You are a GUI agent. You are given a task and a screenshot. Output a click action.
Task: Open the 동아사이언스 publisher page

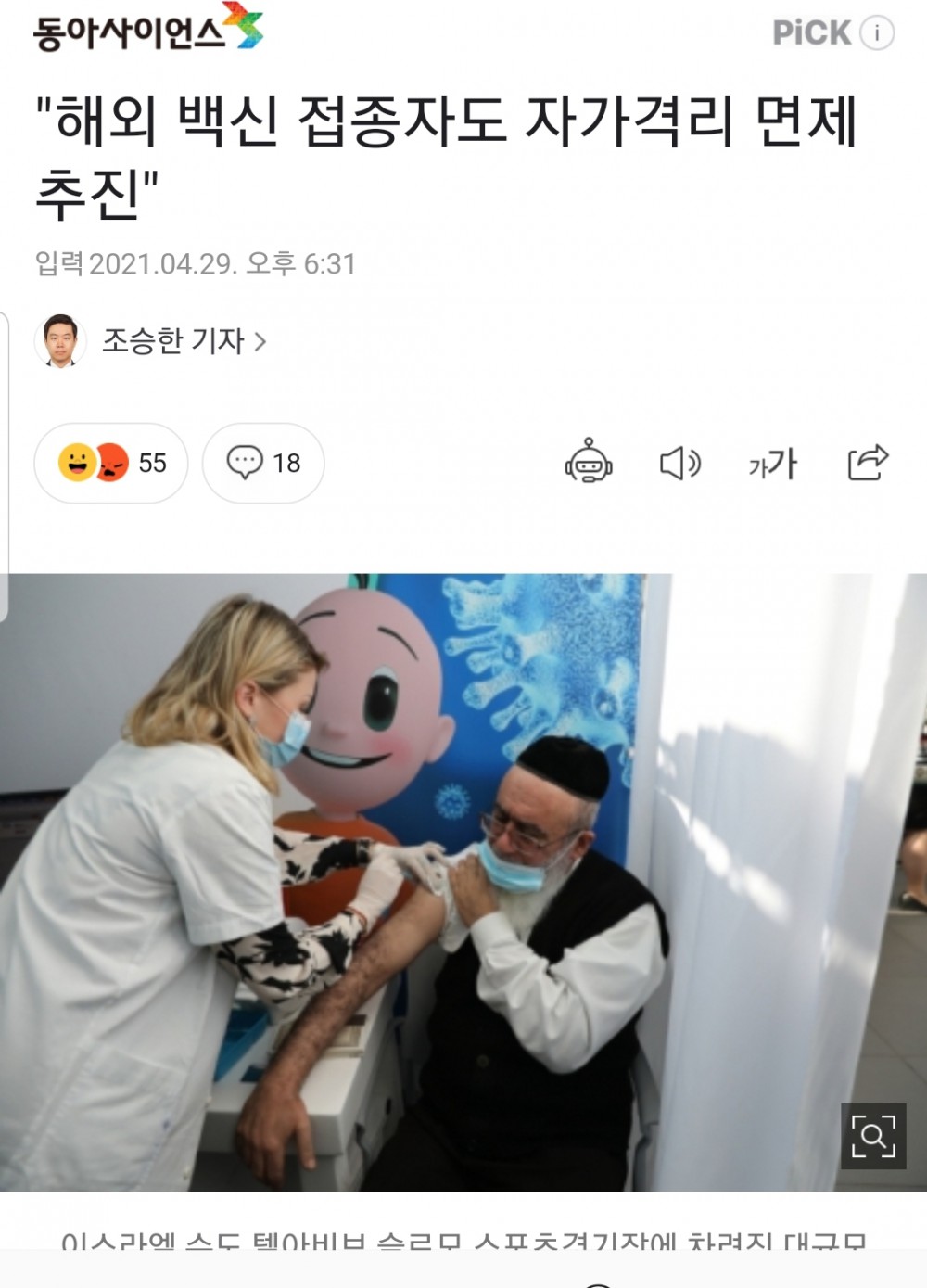pos(148,30)
